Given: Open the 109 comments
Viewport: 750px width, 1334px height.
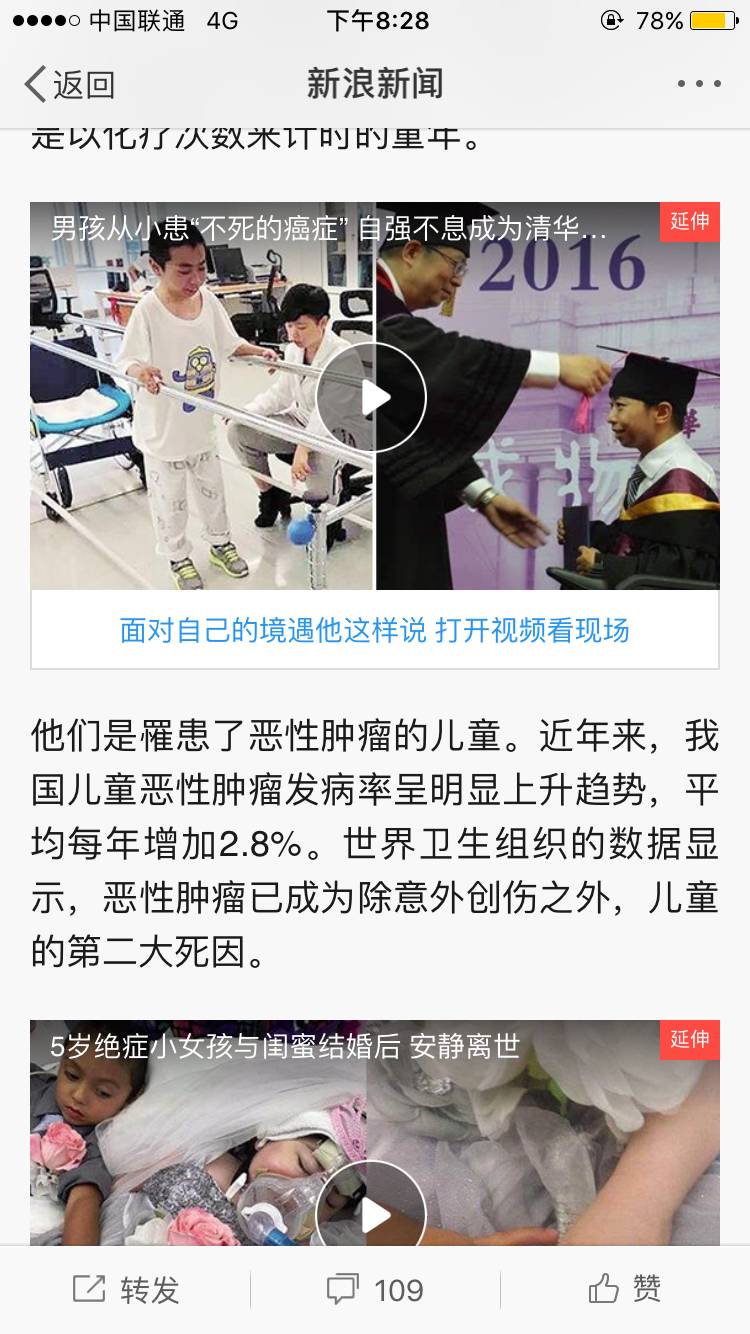Looking at the screenshot, I should point(375,1290).
